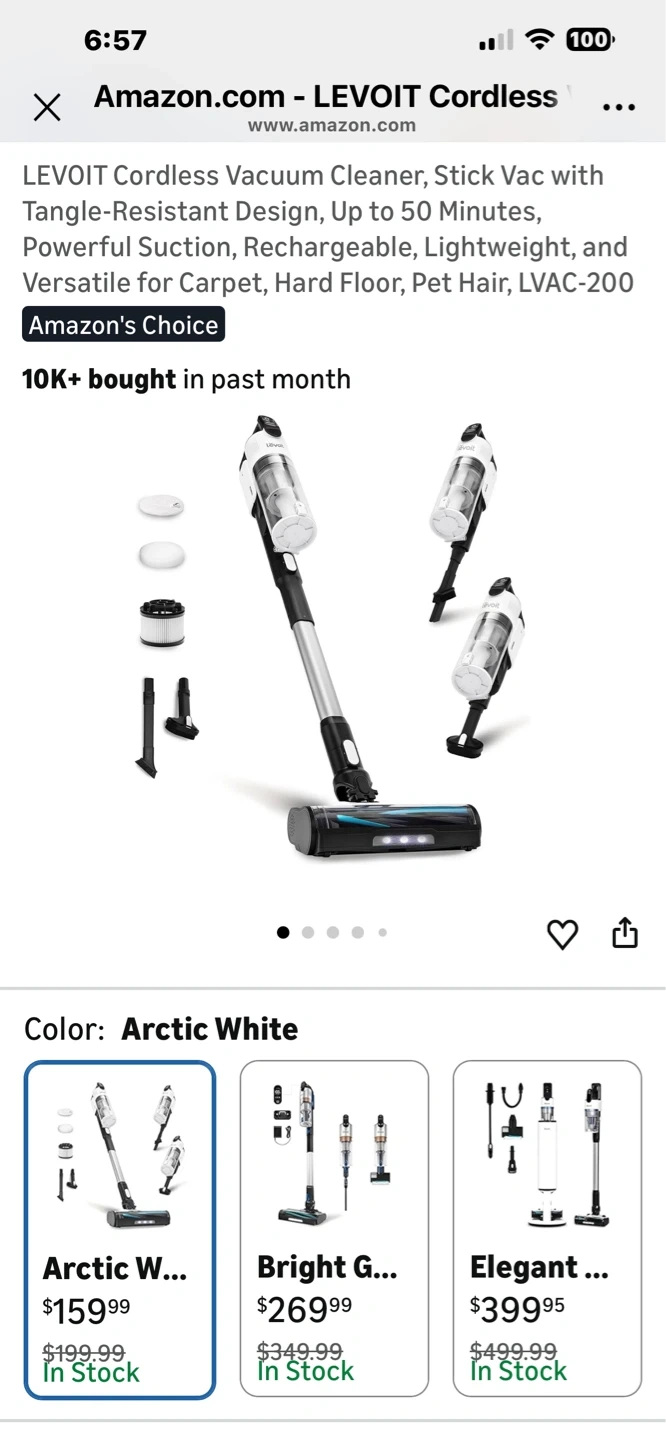
Task: Close the in-app browser
Action: [47, 107]
